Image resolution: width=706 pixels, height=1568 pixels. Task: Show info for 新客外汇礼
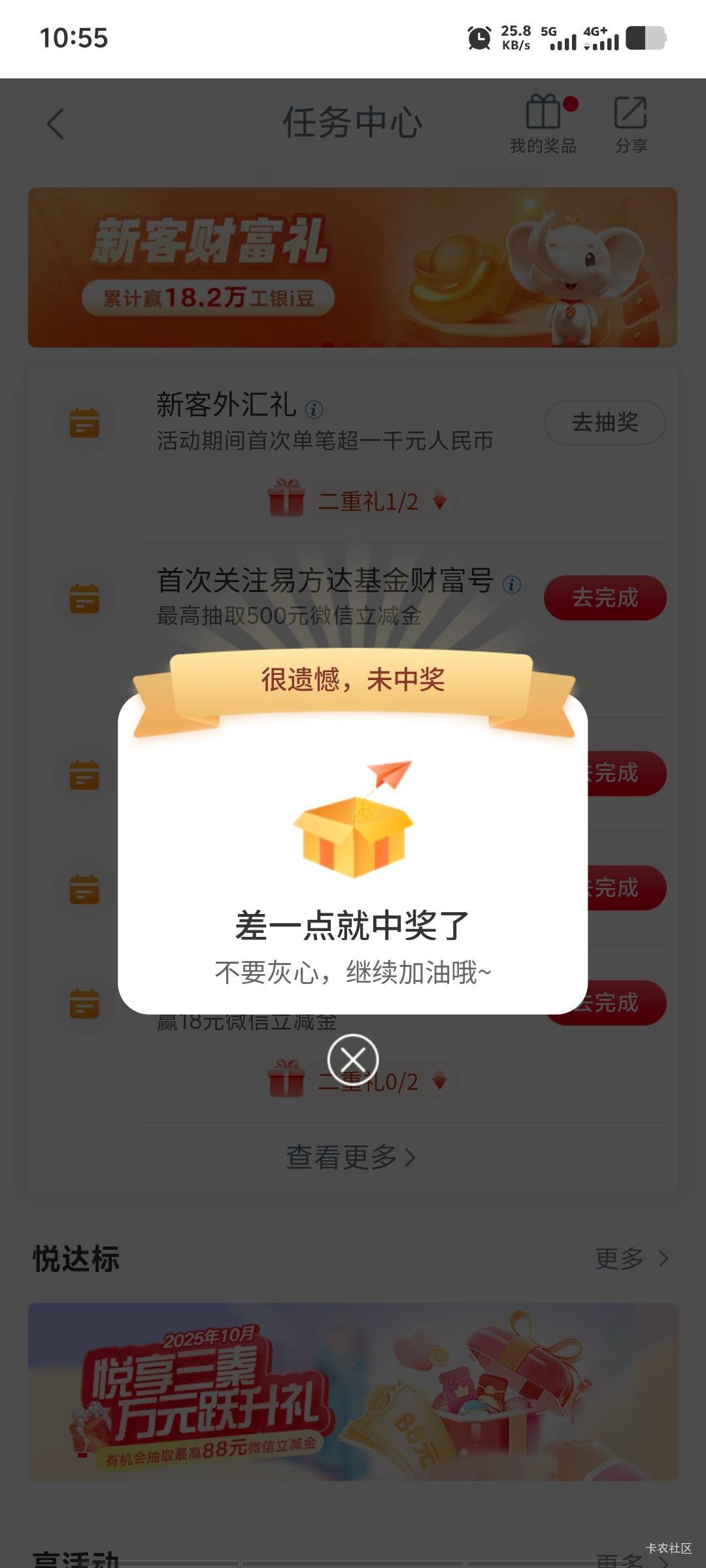(314, 410)
